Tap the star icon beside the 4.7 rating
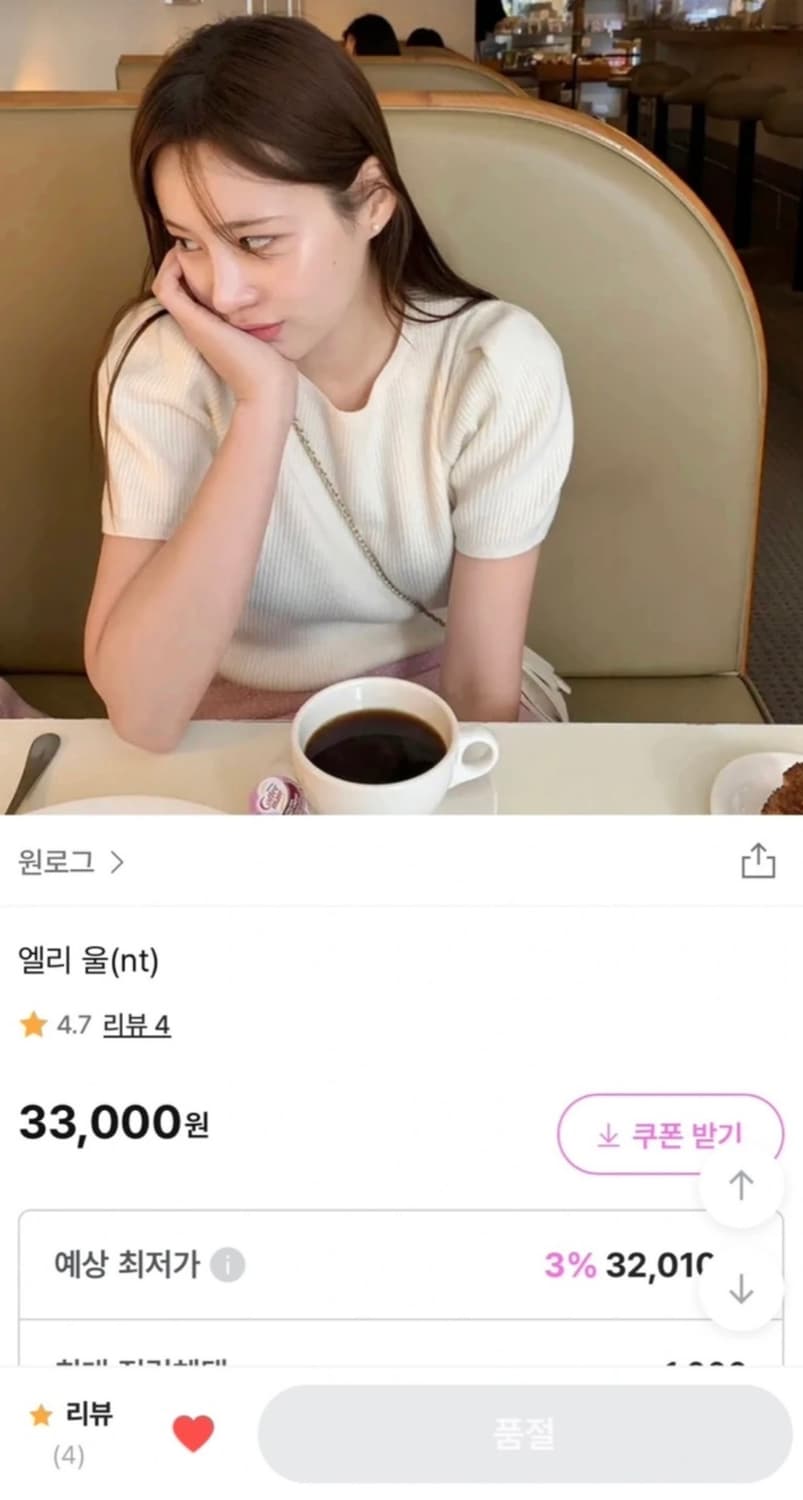The height and width of the screenshot is (1500, 803). coord(32,1024)
